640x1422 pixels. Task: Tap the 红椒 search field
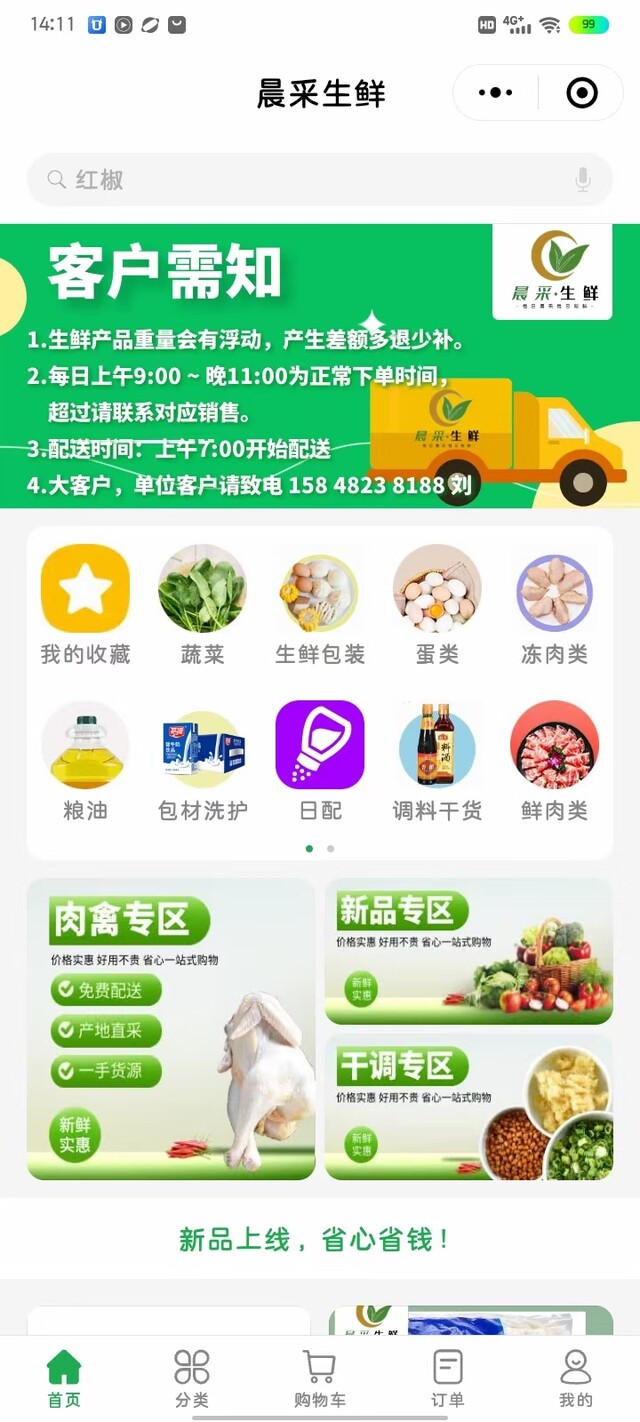pos(300,180)
